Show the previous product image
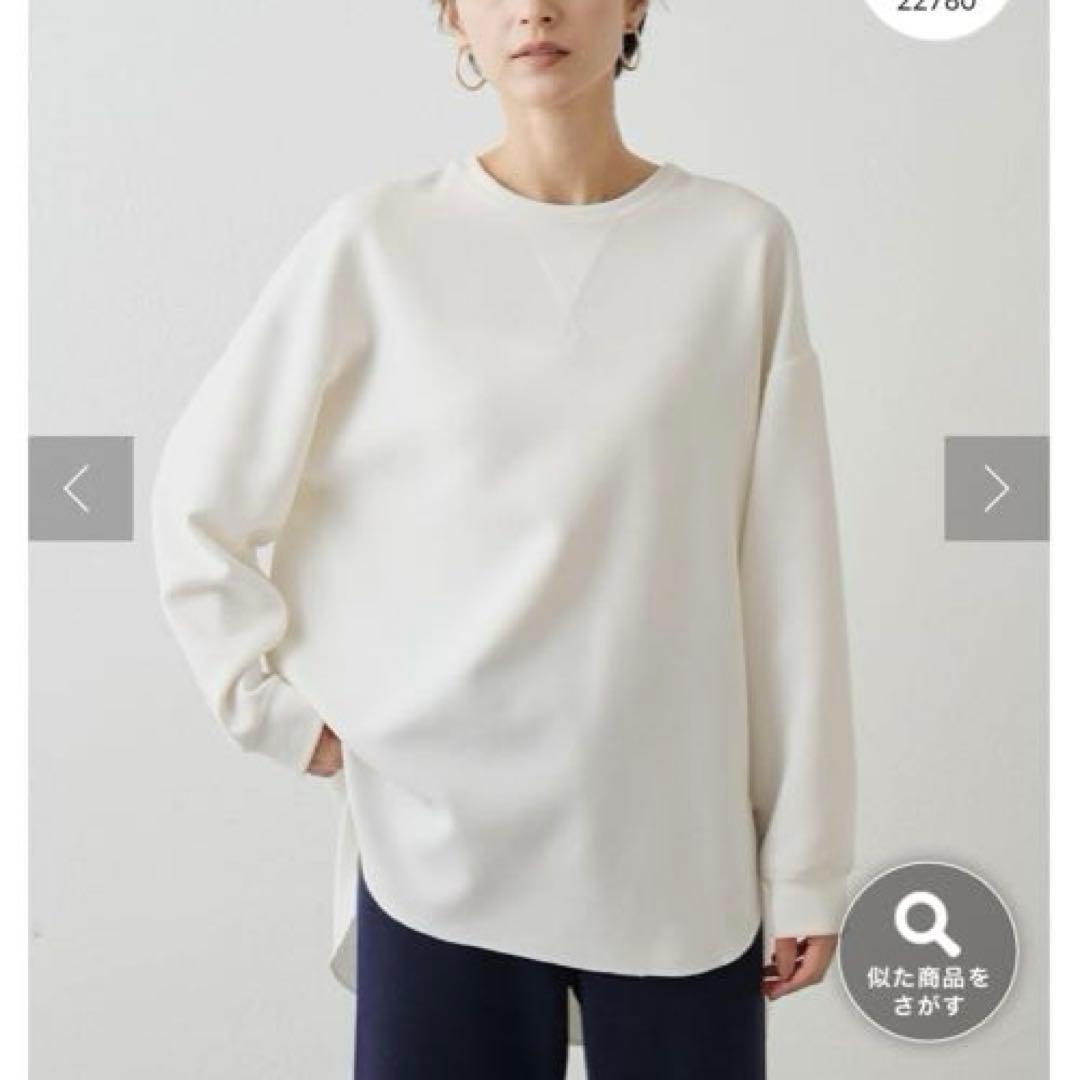This screenshot has width=1080, height=1080. coord(80,489)
